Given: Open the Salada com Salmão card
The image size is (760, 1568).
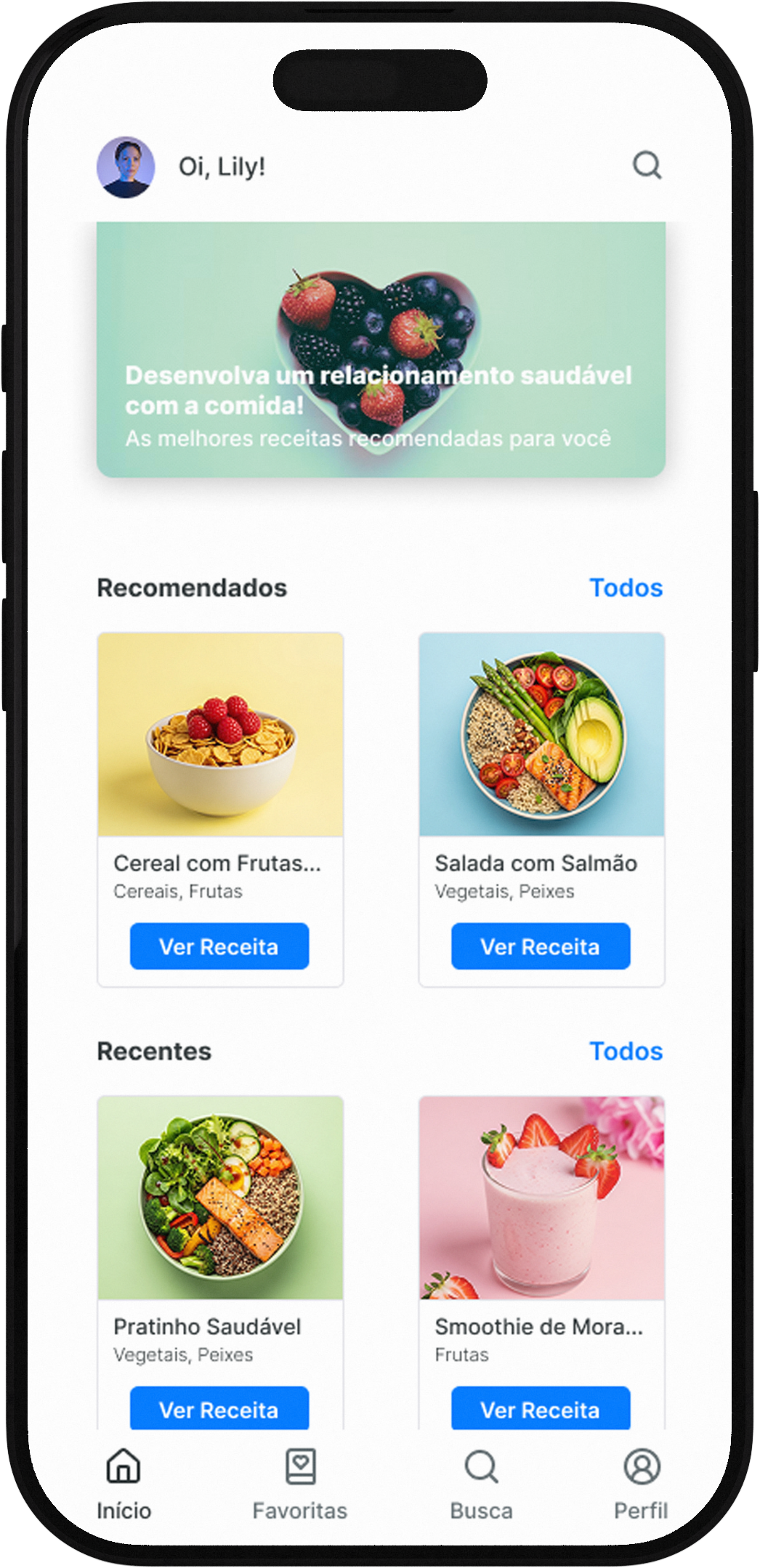Looking at the screenshot, I should click(542, 809).
